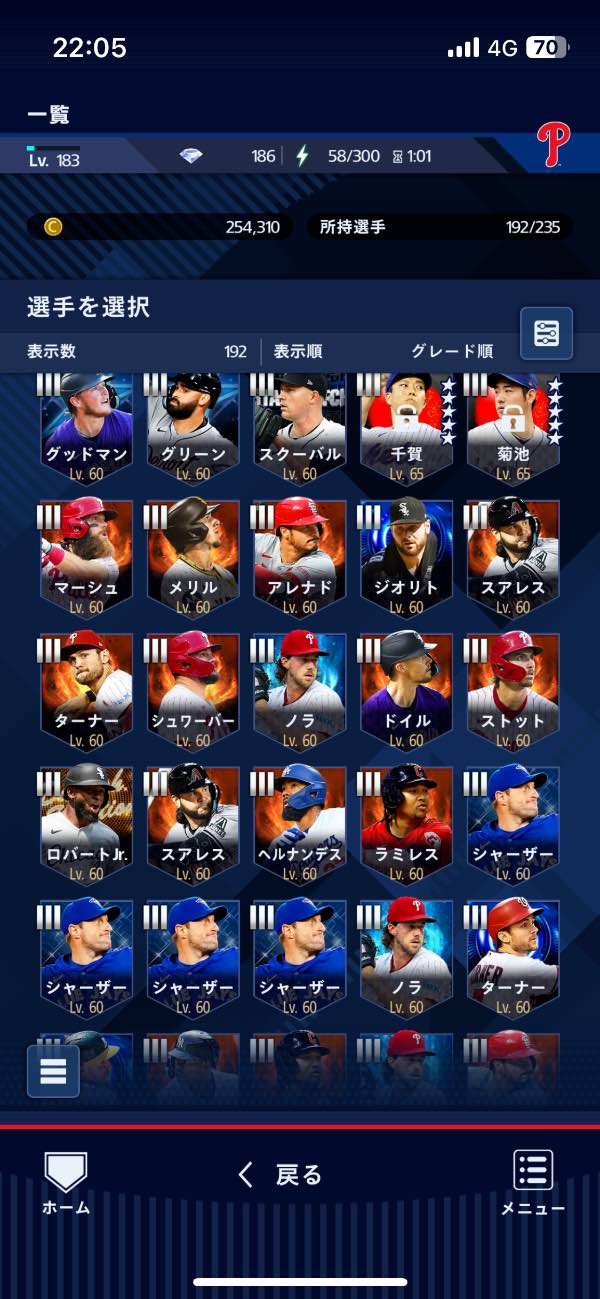Open the メニュー
This screenshot has width=600, height=1299.
coord(533,1183)
